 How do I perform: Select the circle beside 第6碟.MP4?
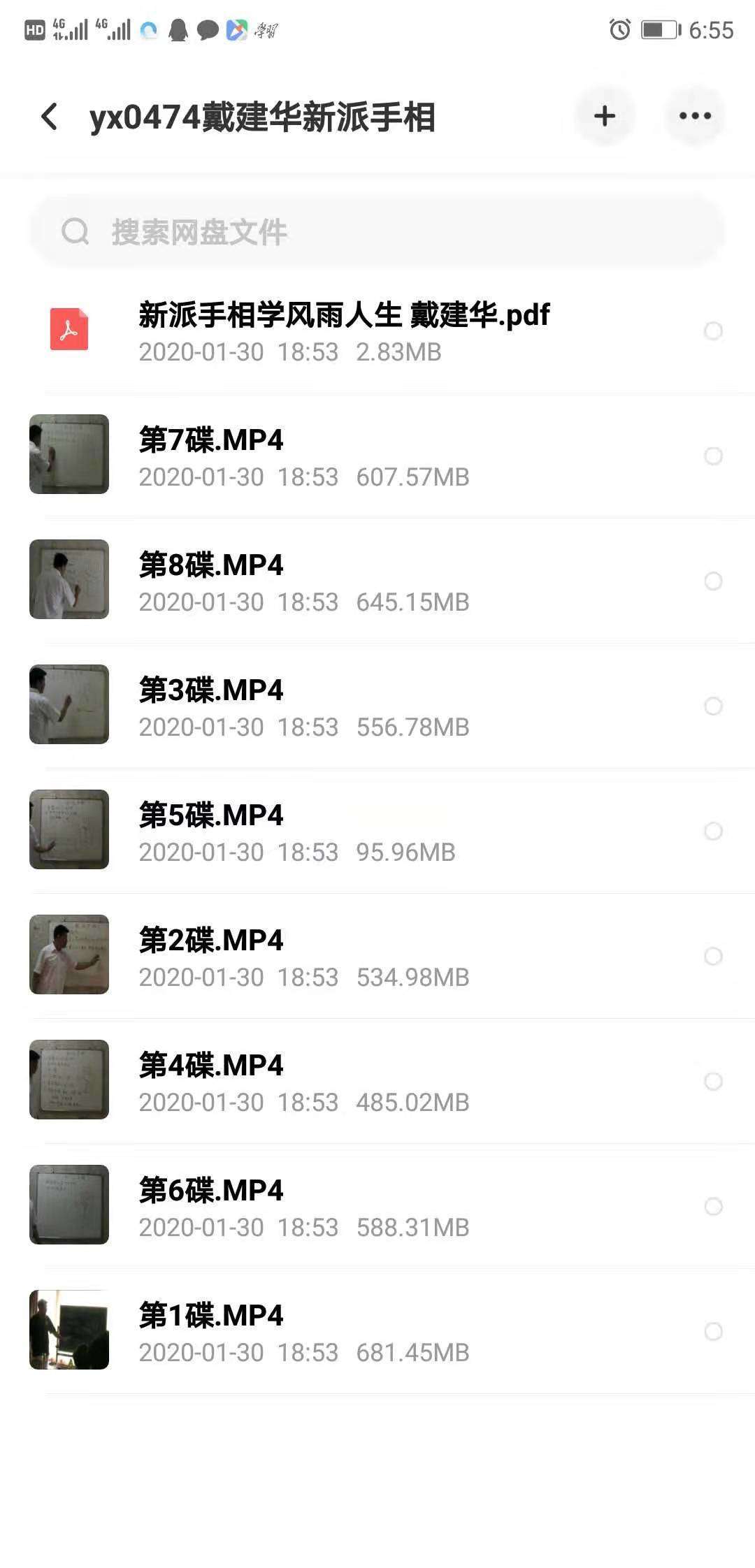(x=714, y=1205)
